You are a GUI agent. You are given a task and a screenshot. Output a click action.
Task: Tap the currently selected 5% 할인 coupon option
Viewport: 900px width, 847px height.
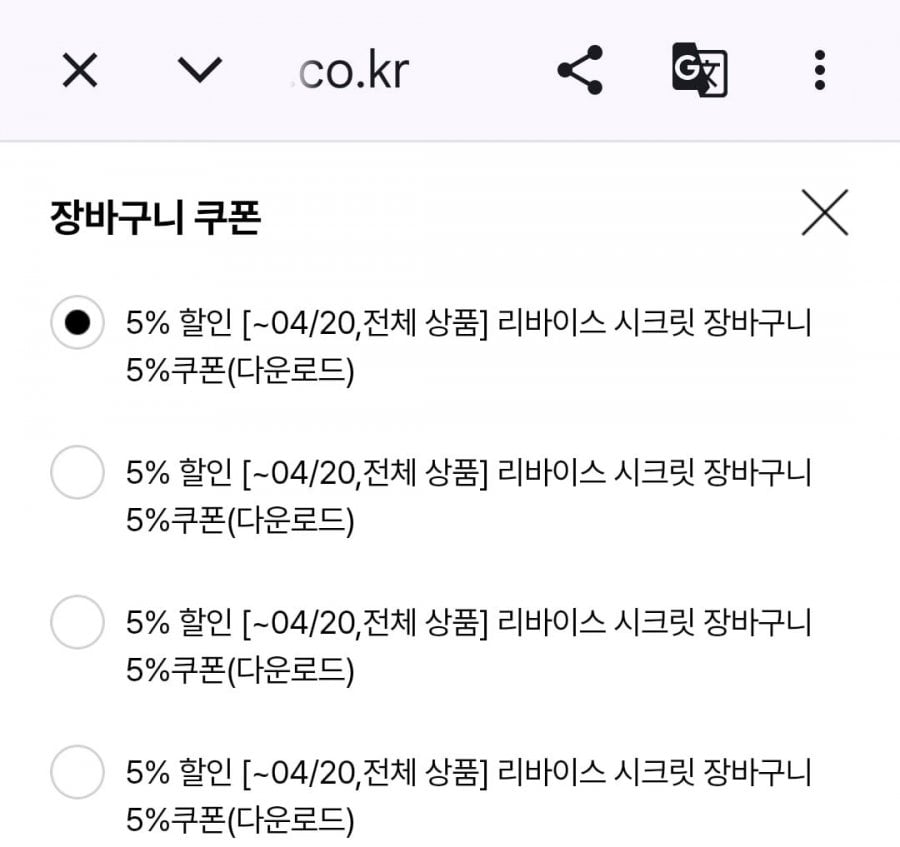(x=77, y=322)
